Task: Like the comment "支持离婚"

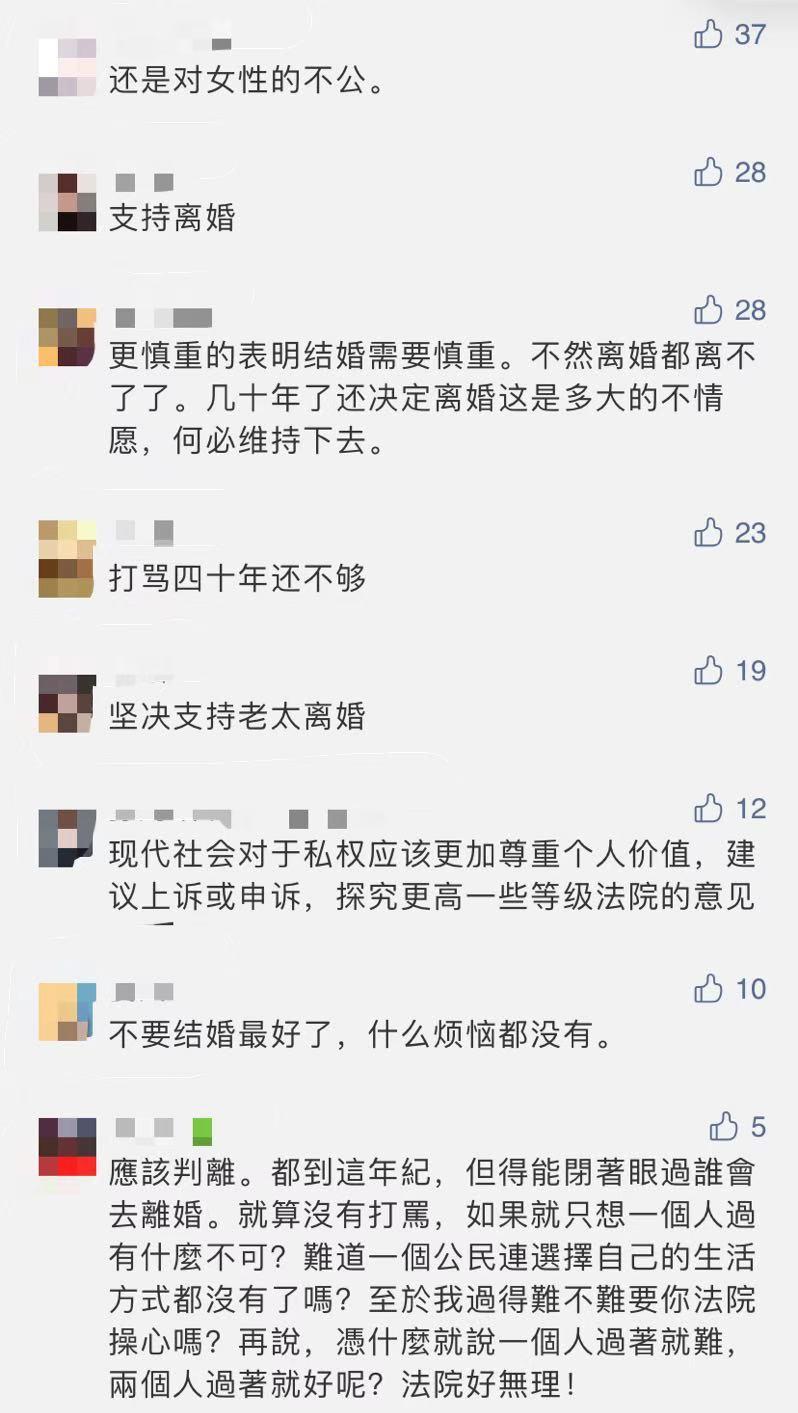Action: (x=708, y=172)
